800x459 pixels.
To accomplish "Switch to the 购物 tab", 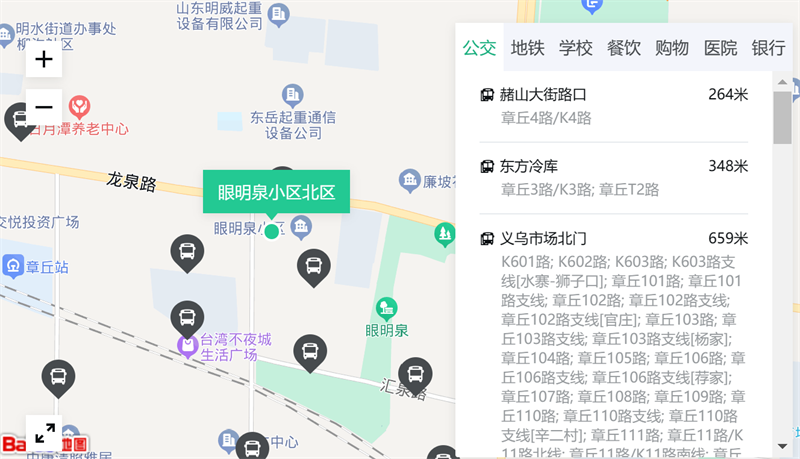I will coord(672,48).
